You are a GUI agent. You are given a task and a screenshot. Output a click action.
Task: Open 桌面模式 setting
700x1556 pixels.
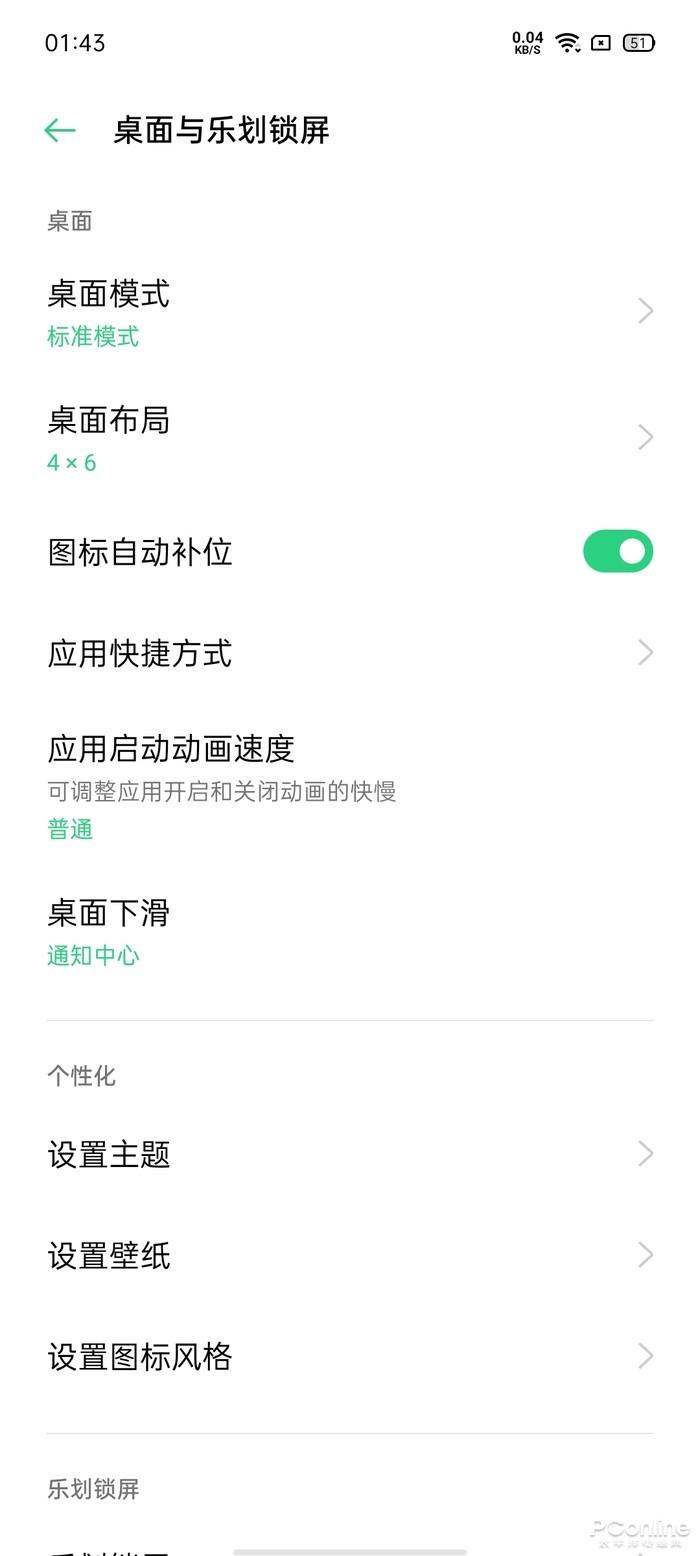pyautogui.click(x=350, y=312)
